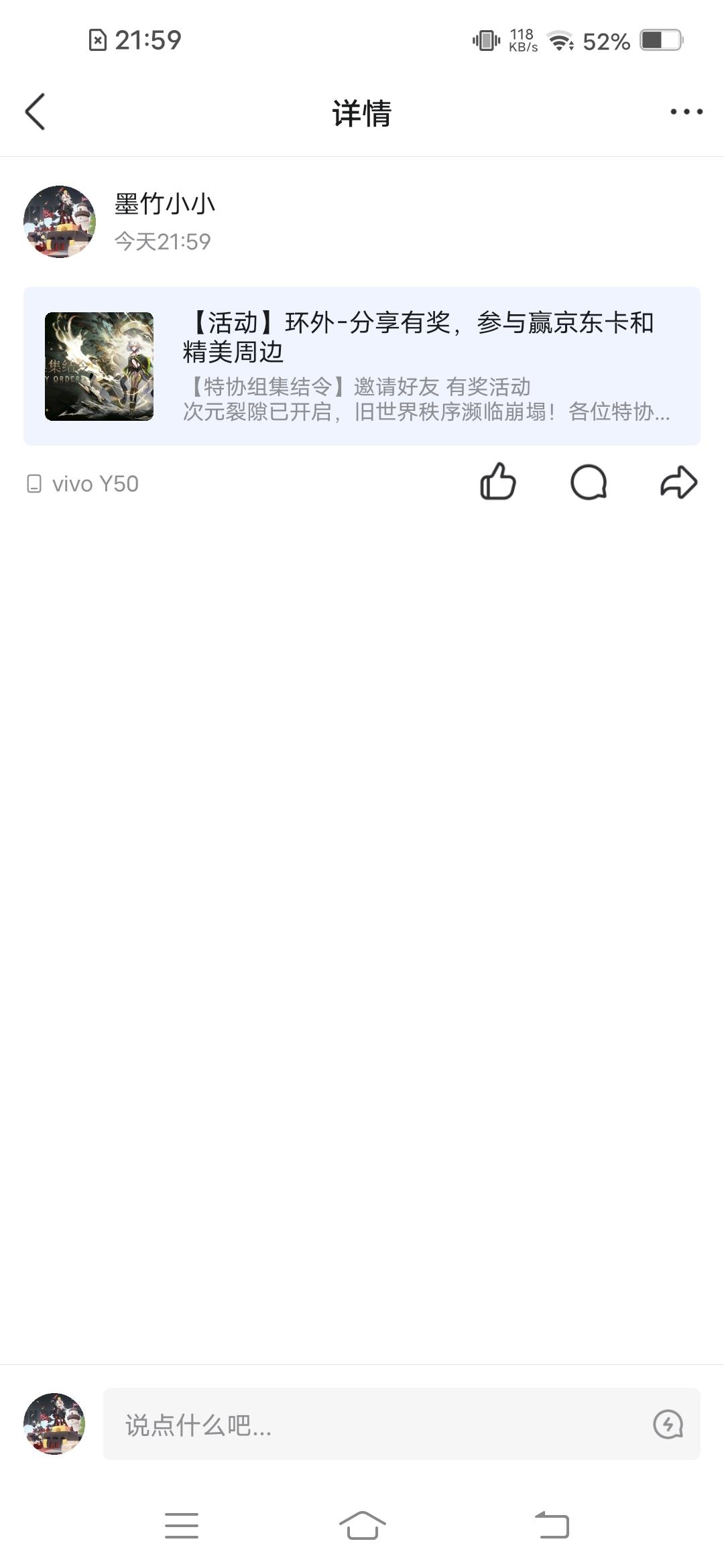Tap the share arrow icon
The height and width of the screenshot is (1568, 724).
coord(678,481)
